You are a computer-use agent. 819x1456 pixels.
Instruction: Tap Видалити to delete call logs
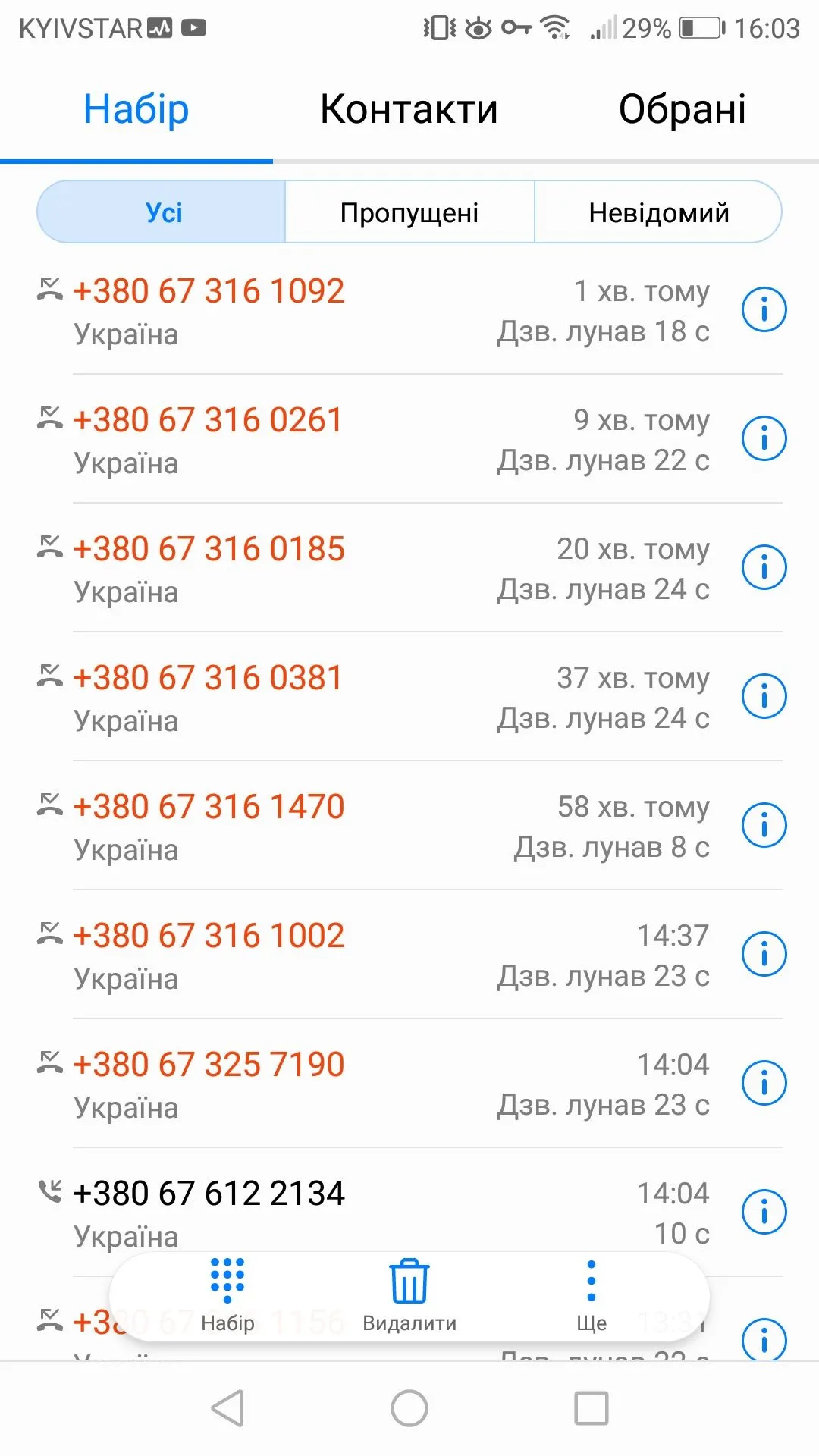click(409, 1294)
